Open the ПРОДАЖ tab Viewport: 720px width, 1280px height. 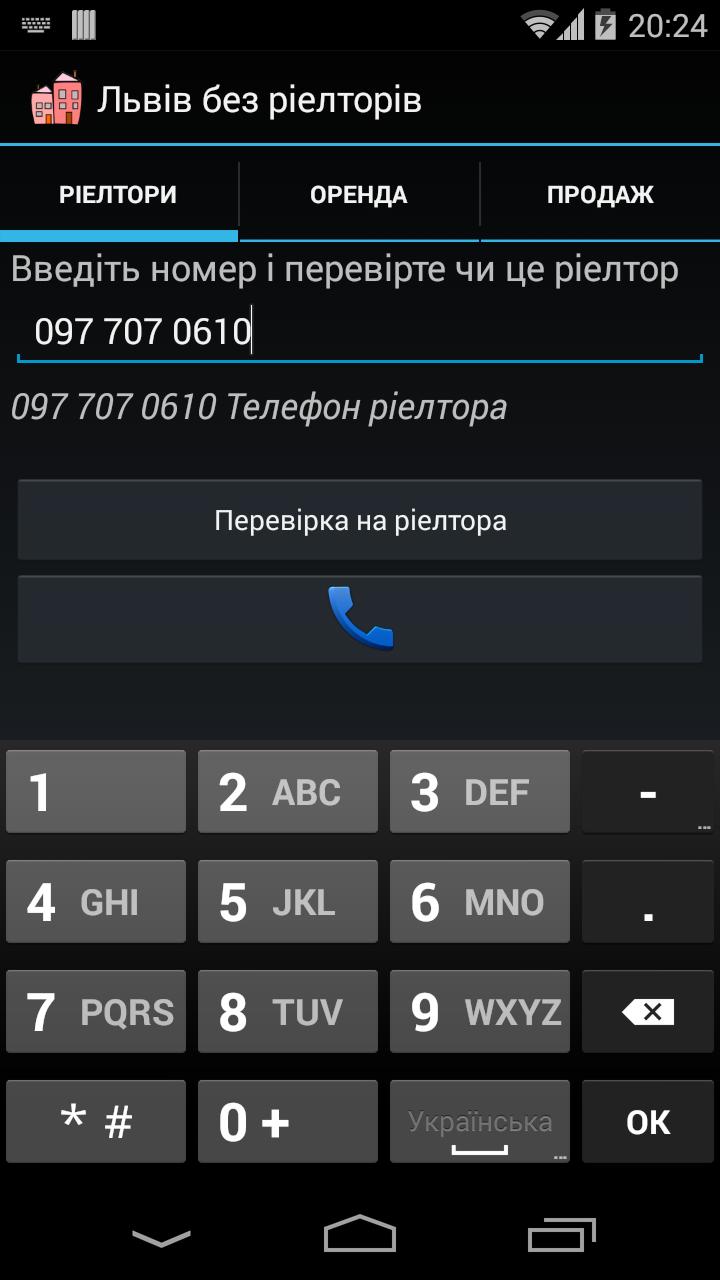[600, 195]
